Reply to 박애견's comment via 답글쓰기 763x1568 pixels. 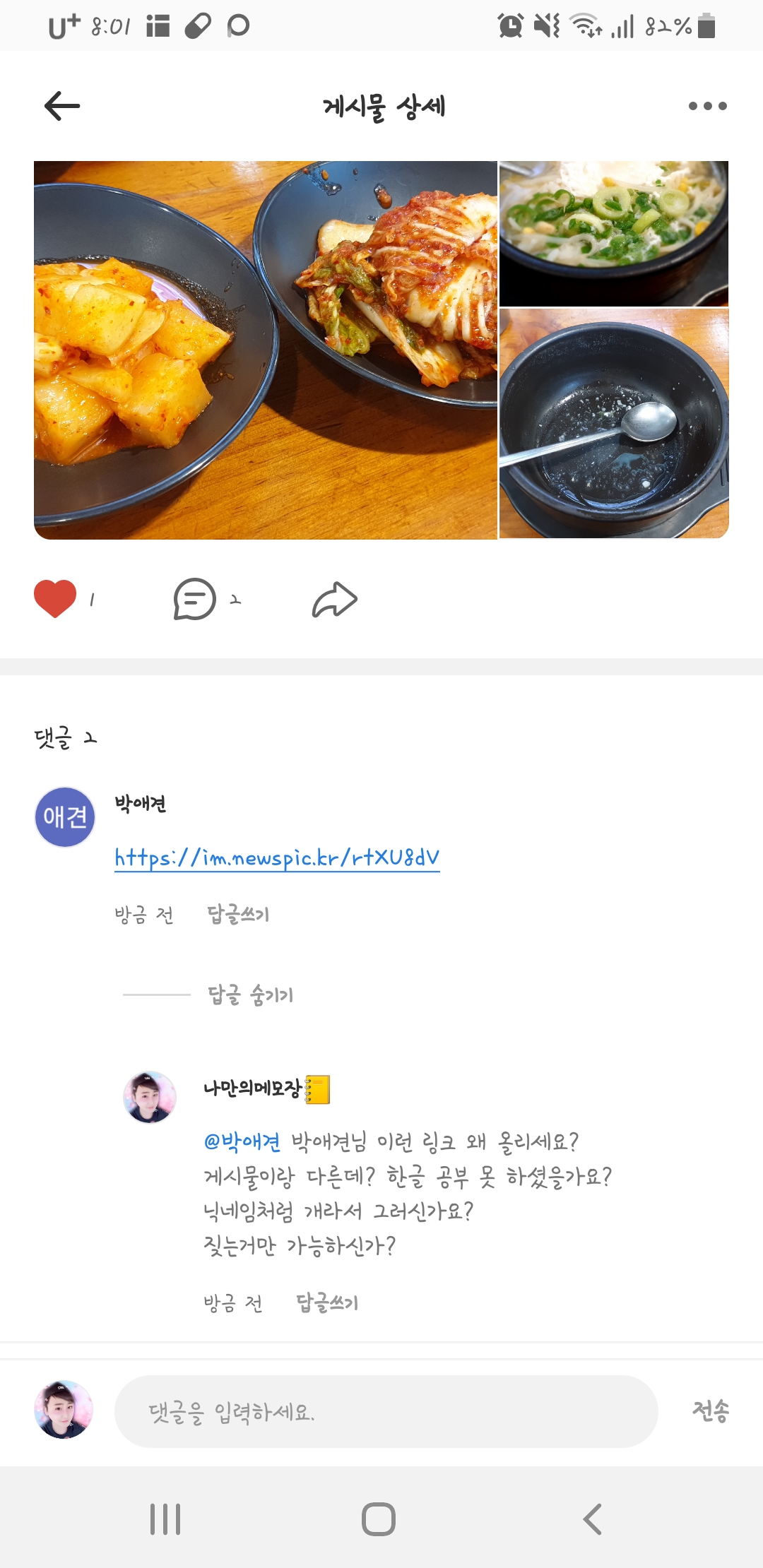[238, 915]
